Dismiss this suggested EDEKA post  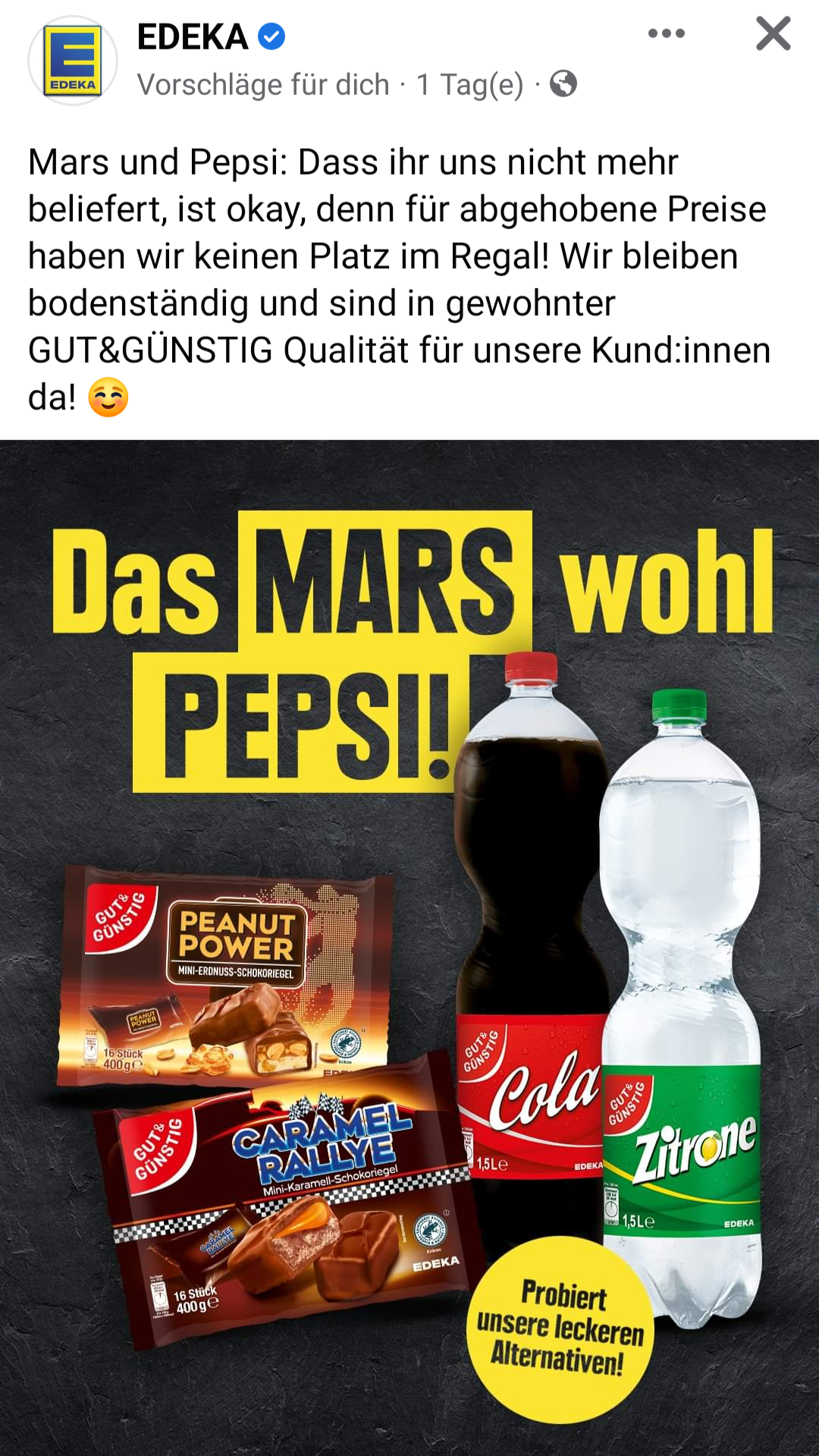pos(773,34)
